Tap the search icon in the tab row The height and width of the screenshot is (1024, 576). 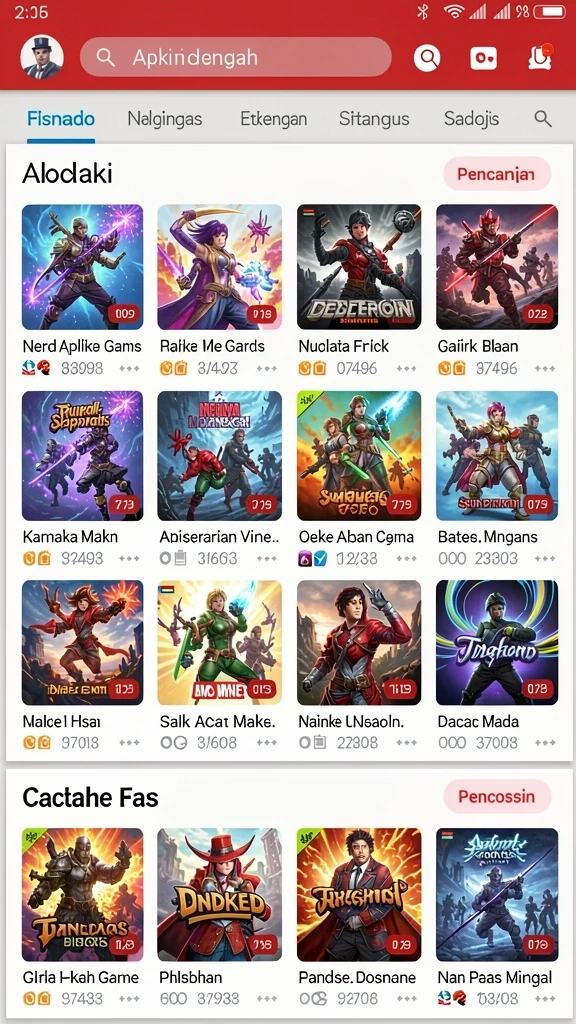point(543,119)
